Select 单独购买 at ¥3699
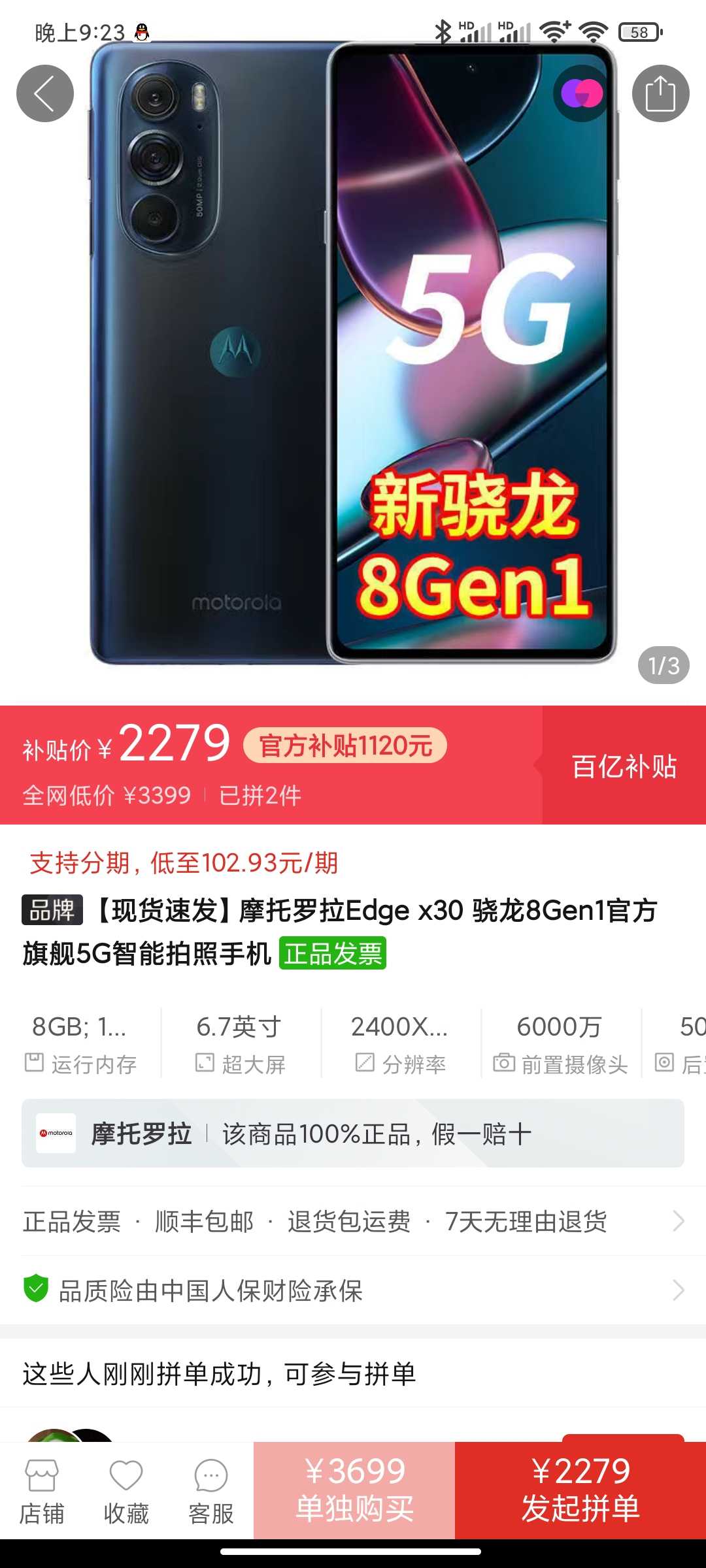 pyautogui.click(x=354, y=1490)
